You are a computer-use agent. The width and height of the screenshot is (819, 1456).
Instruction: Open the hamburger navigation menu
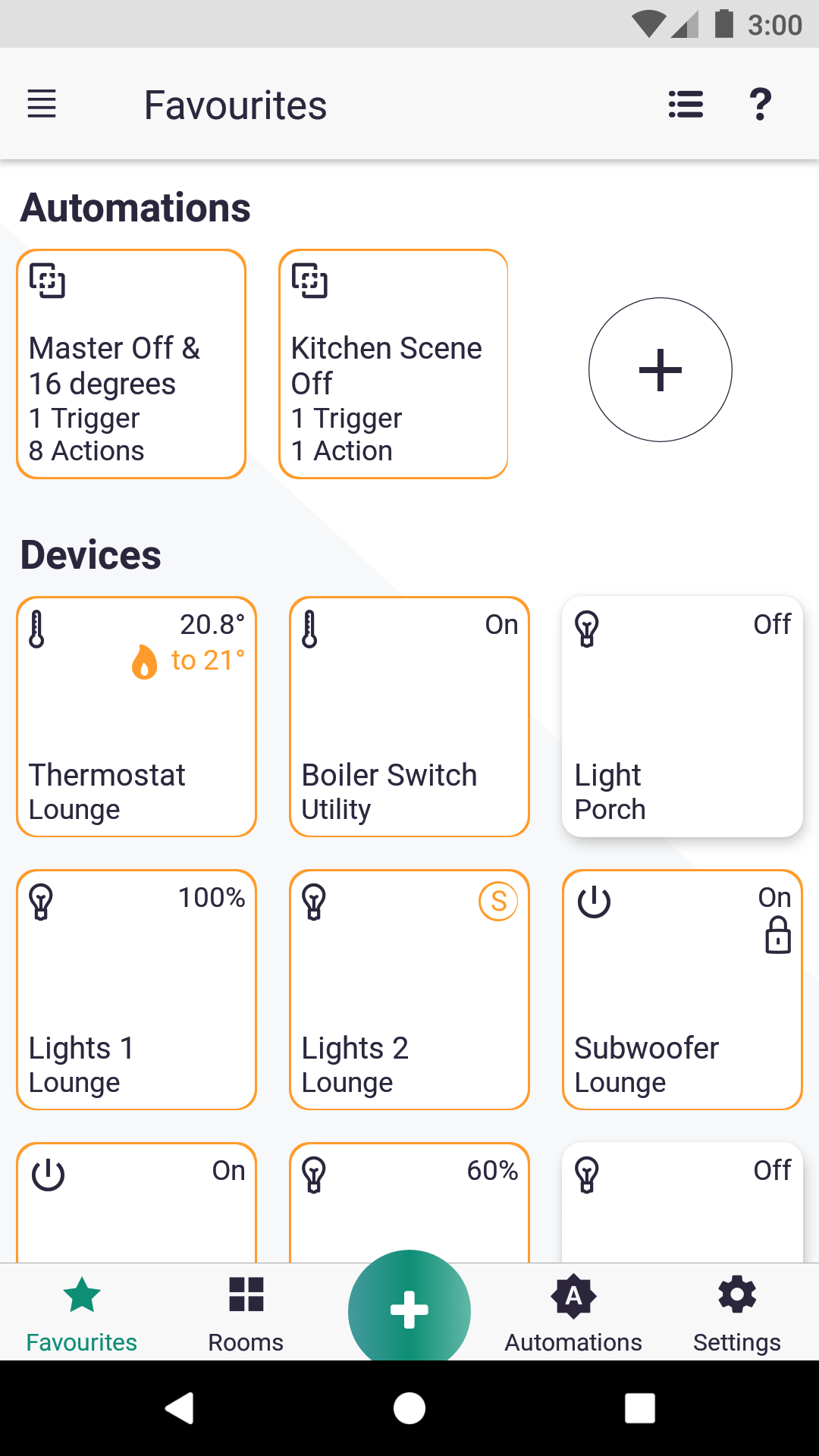pos(42,104)
